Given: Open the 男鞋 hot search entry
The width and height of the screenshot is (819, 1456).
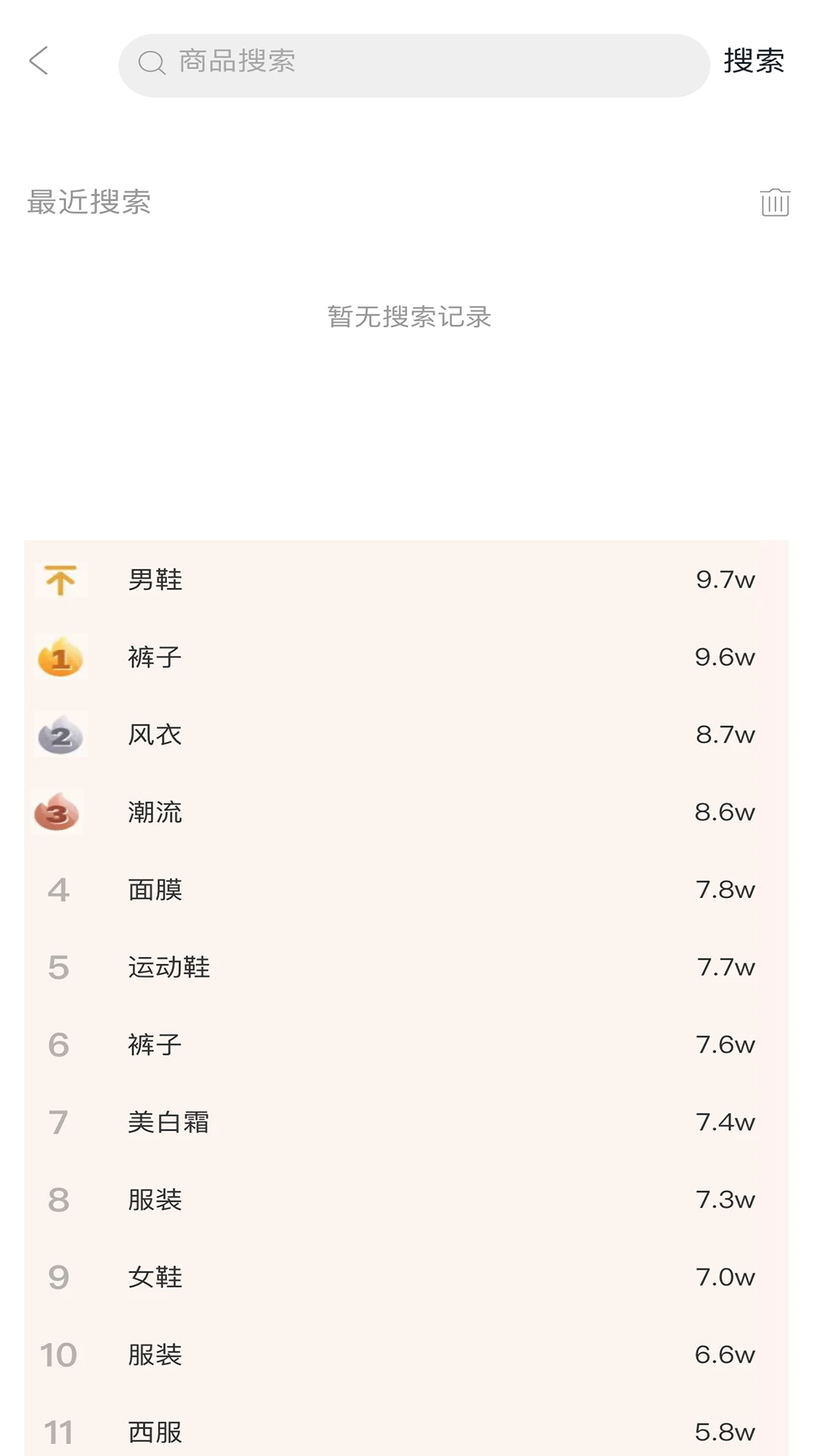Looking at the screenshot, I should tap(155, 579).
